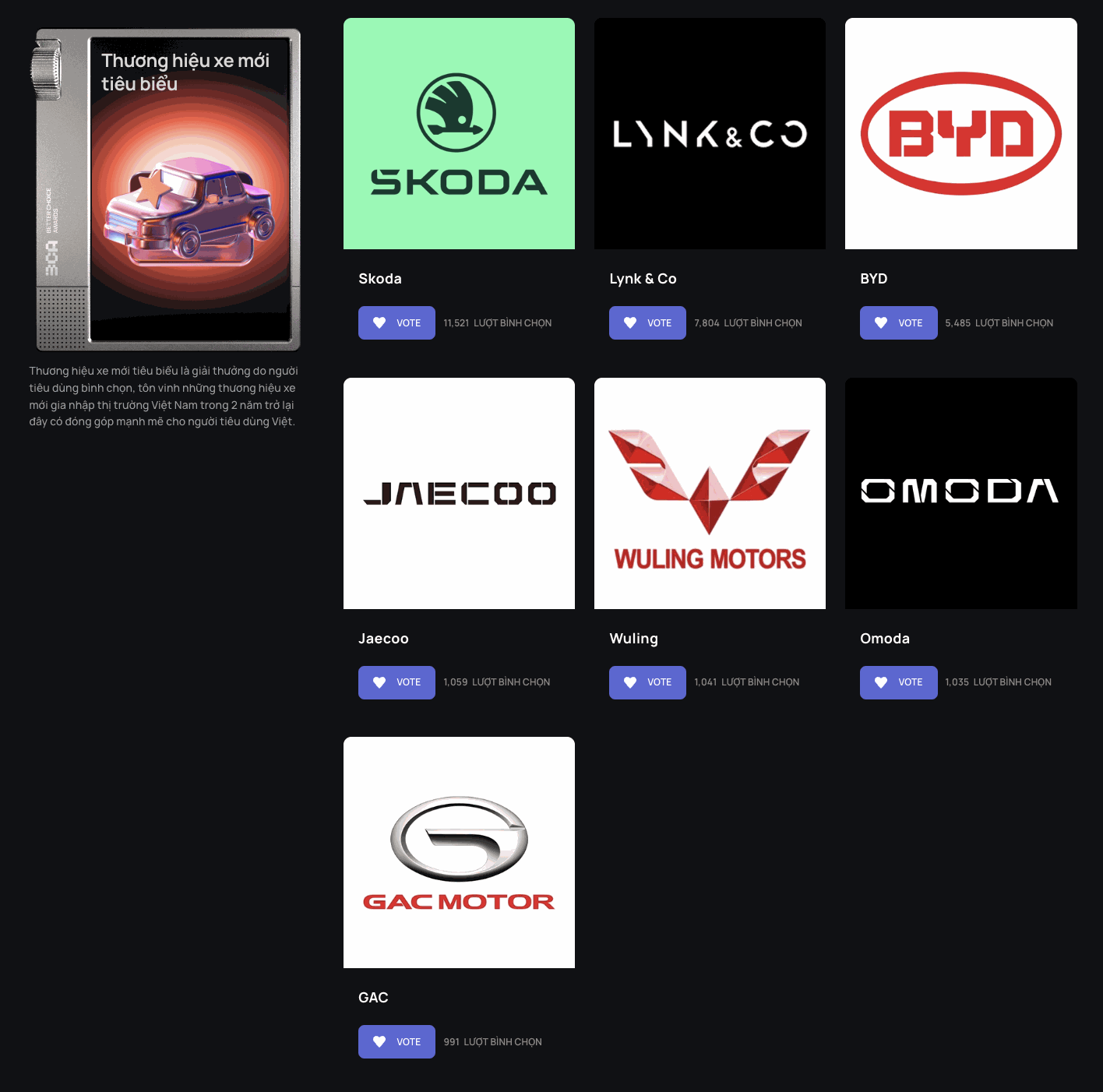Viewport: 1103px width, 1092px height.
Task: Give Wuling a vote
Action: click(647, 682)
